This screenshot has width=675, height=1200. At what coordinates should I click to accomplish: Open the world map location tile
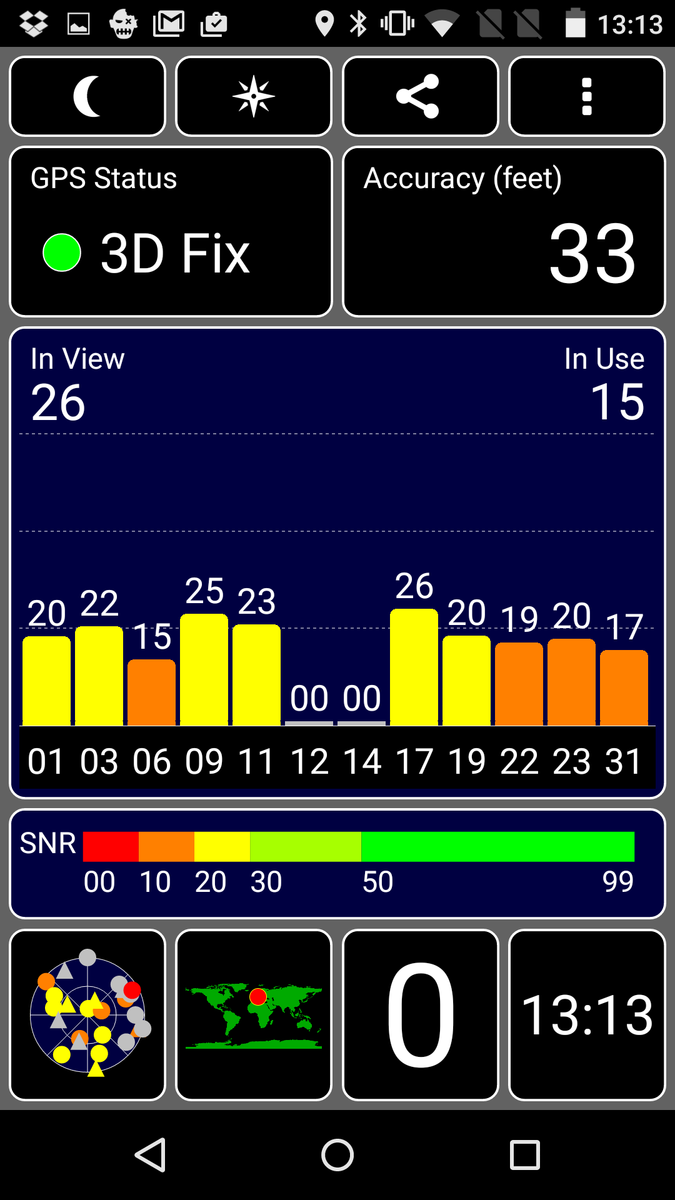254,1015
